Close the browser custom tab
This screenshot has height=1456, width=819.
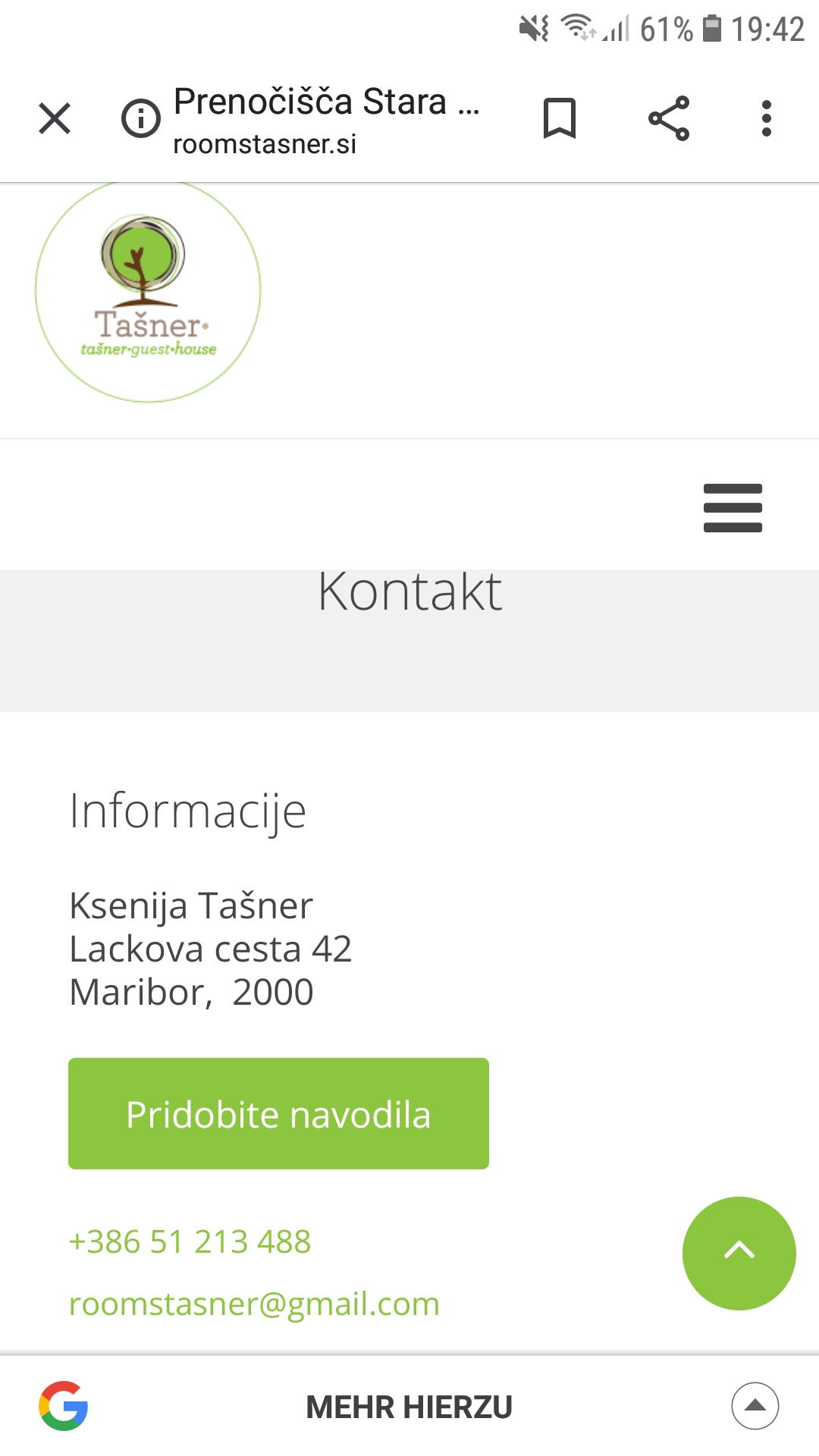55,118
